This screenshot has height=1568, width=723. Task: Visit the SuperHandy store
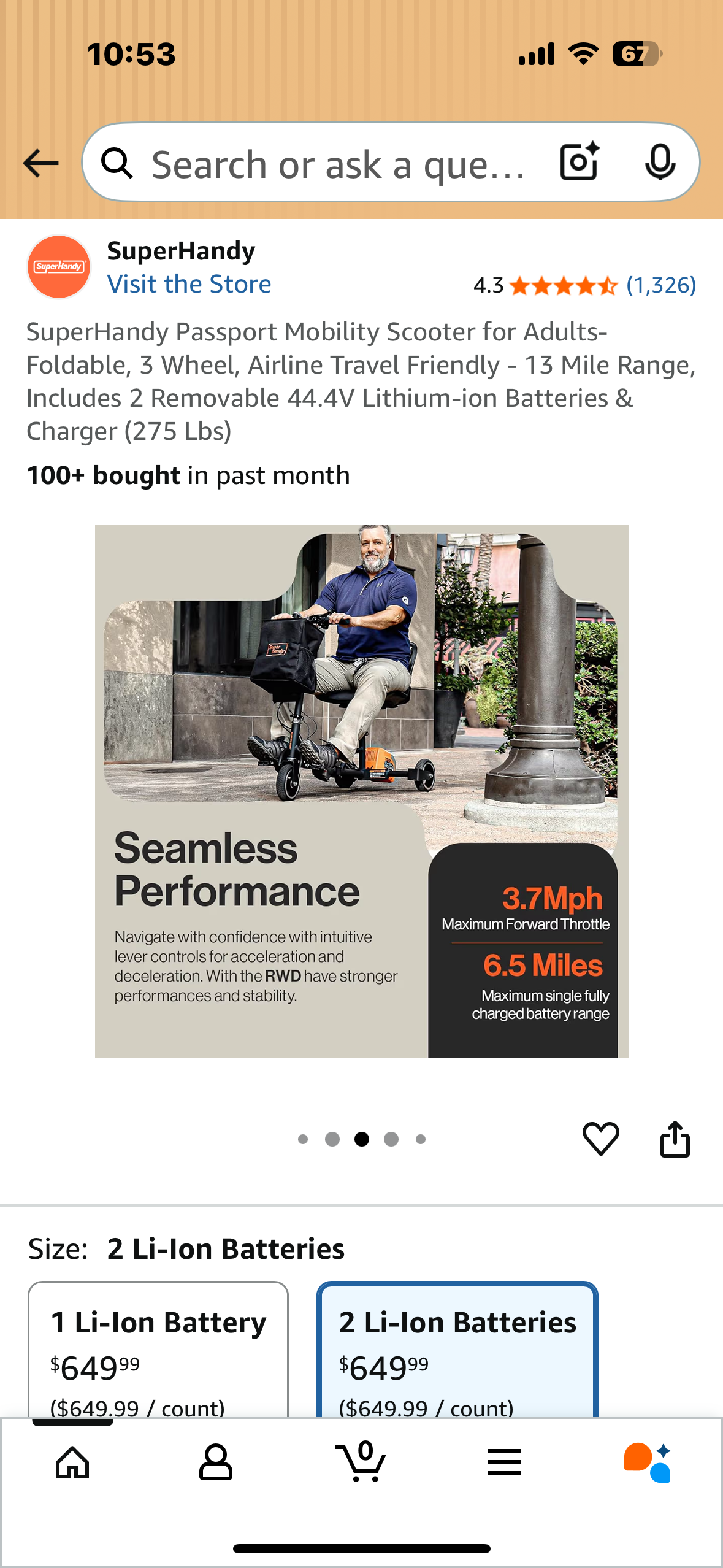[189, 285]
